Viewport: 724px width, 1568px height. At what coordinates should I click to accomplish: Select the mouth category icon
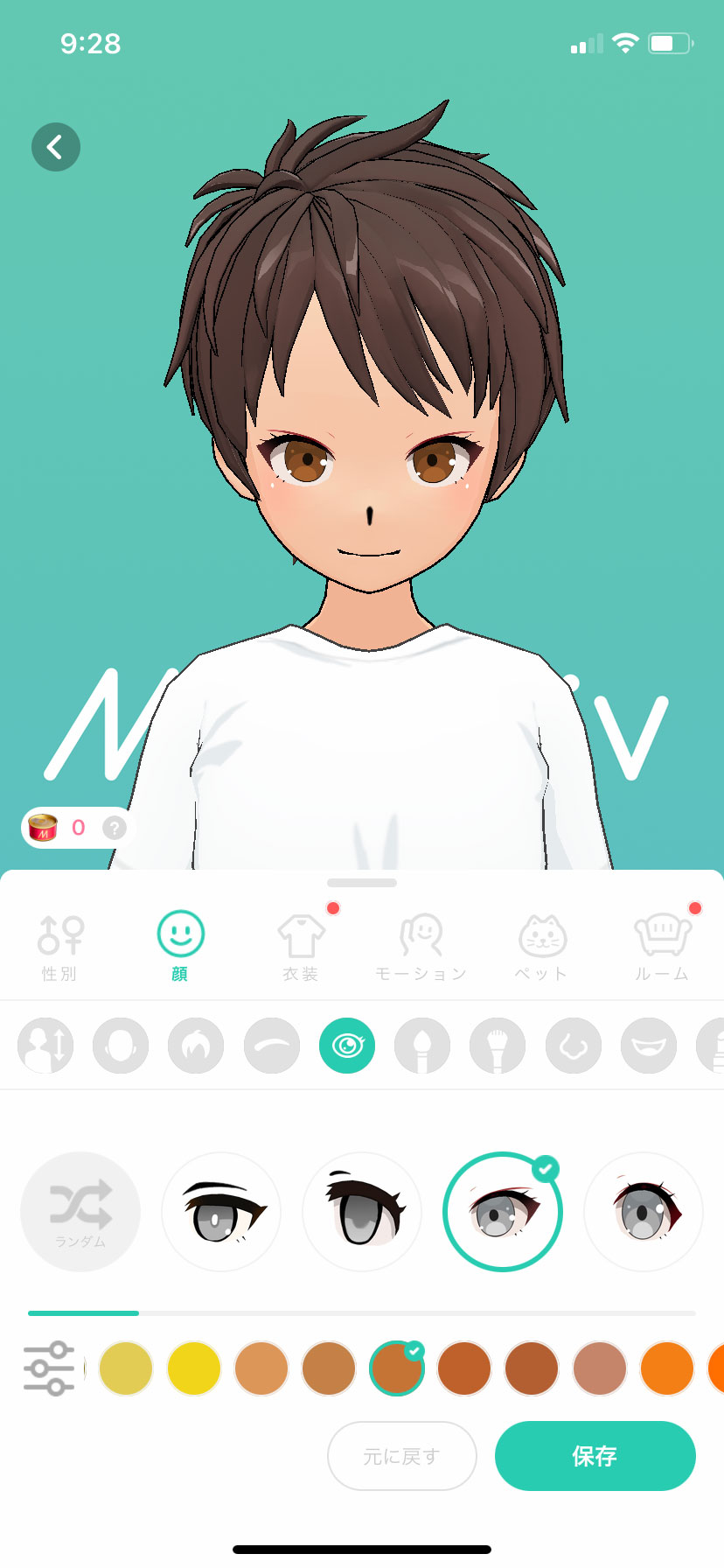649,1046
